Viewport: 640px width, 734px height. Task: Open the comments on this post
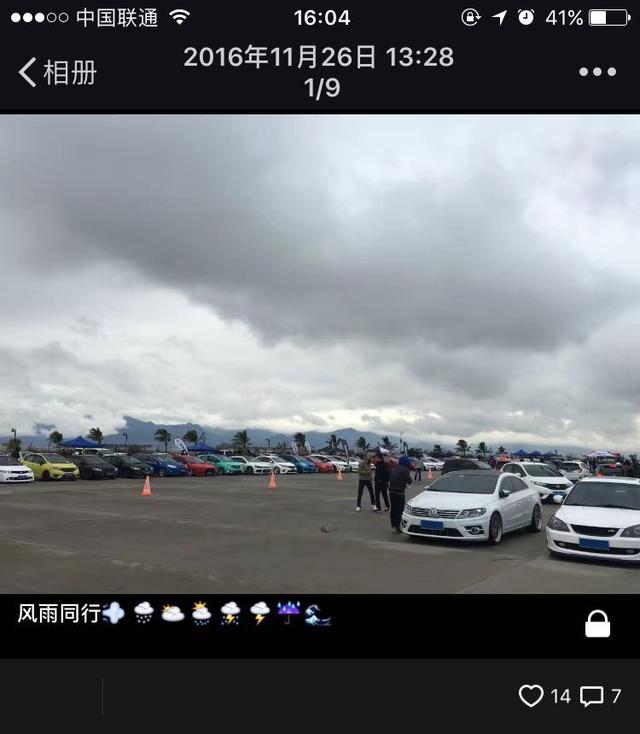tap(593, 696)
